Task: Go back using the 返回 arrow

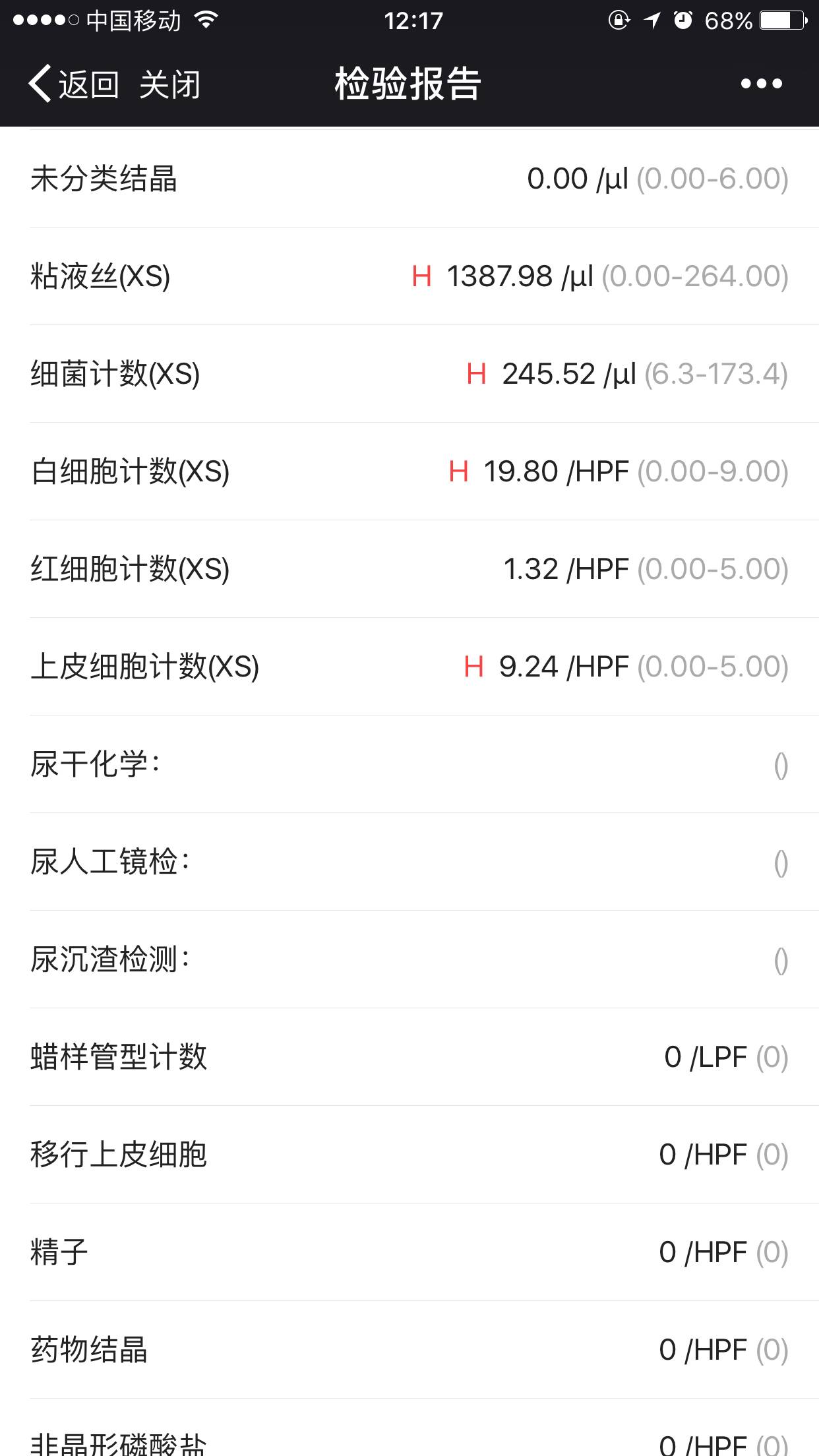Action: click(x=73, y=84)
